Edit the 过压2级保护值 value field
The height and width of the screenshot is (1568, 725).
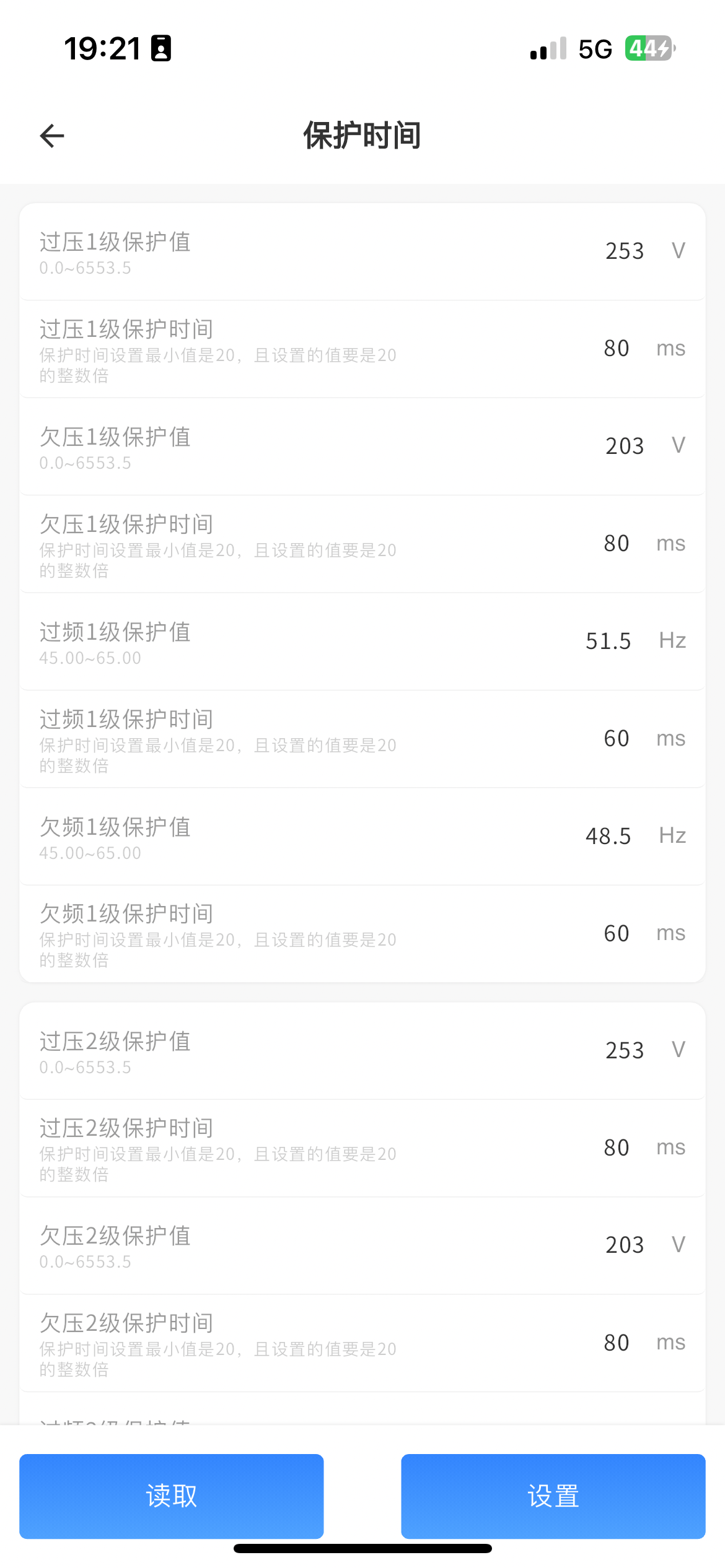tap(624, 1050)
